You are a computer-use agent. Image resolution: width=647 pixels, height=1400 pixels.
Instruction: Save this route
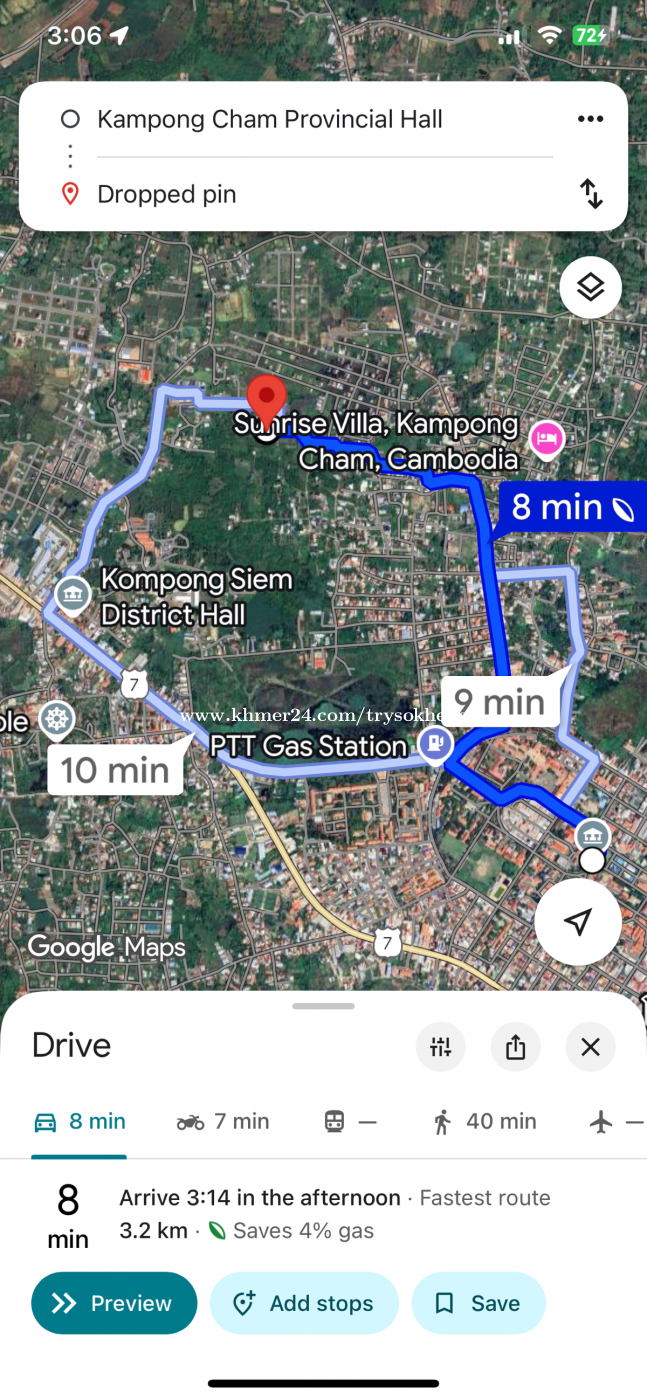tap(478, 1303)
